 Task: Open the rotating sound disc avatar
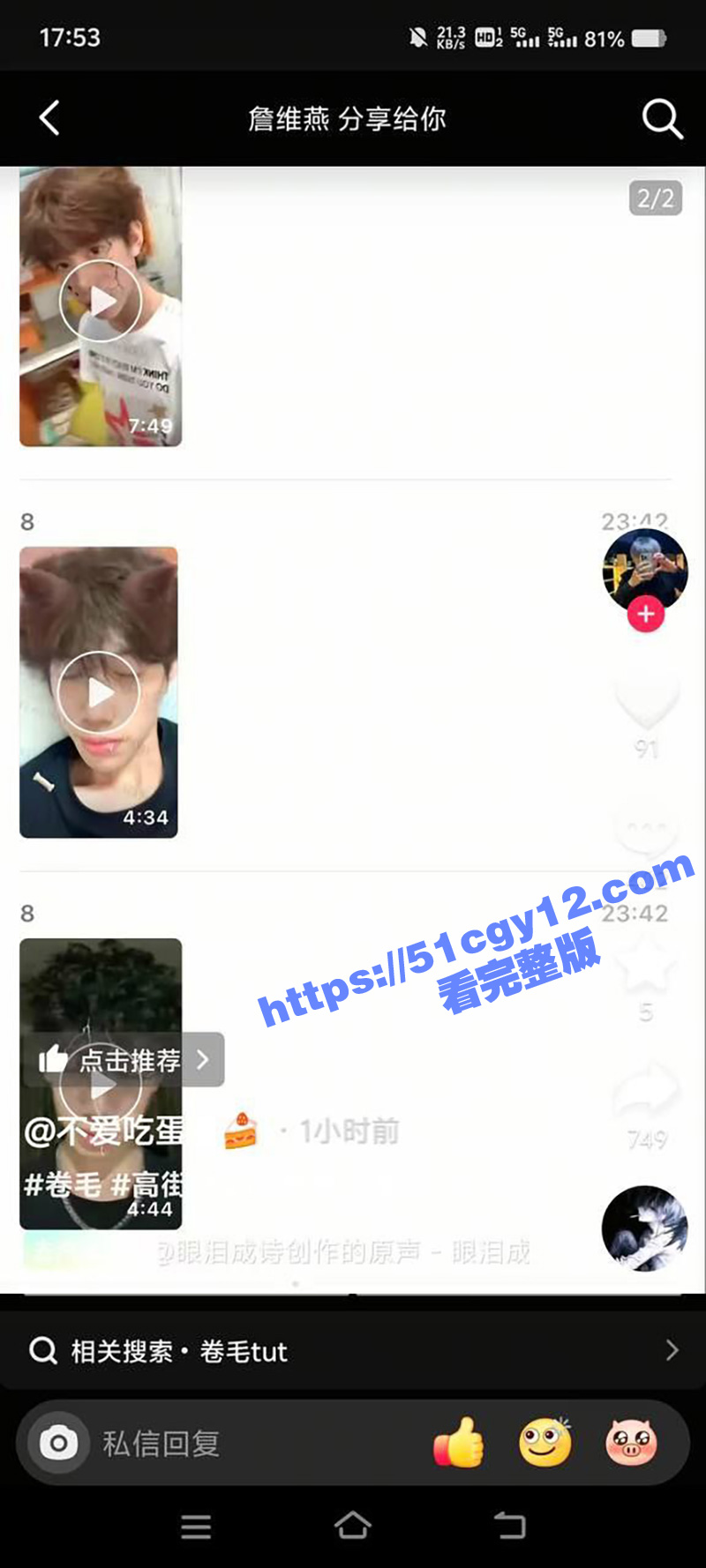644,1228
